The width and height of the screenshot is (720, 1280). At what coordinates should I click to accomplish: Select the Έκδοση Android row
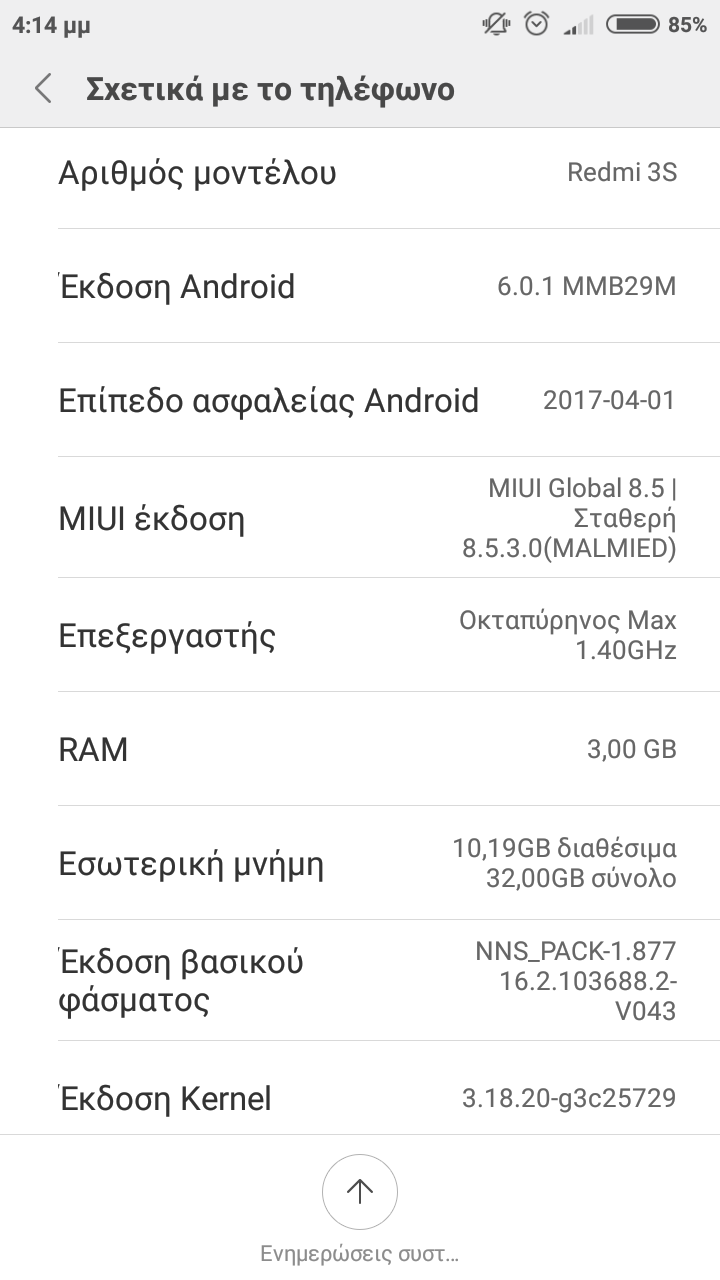pyautogui.click(x=360, y=287)
